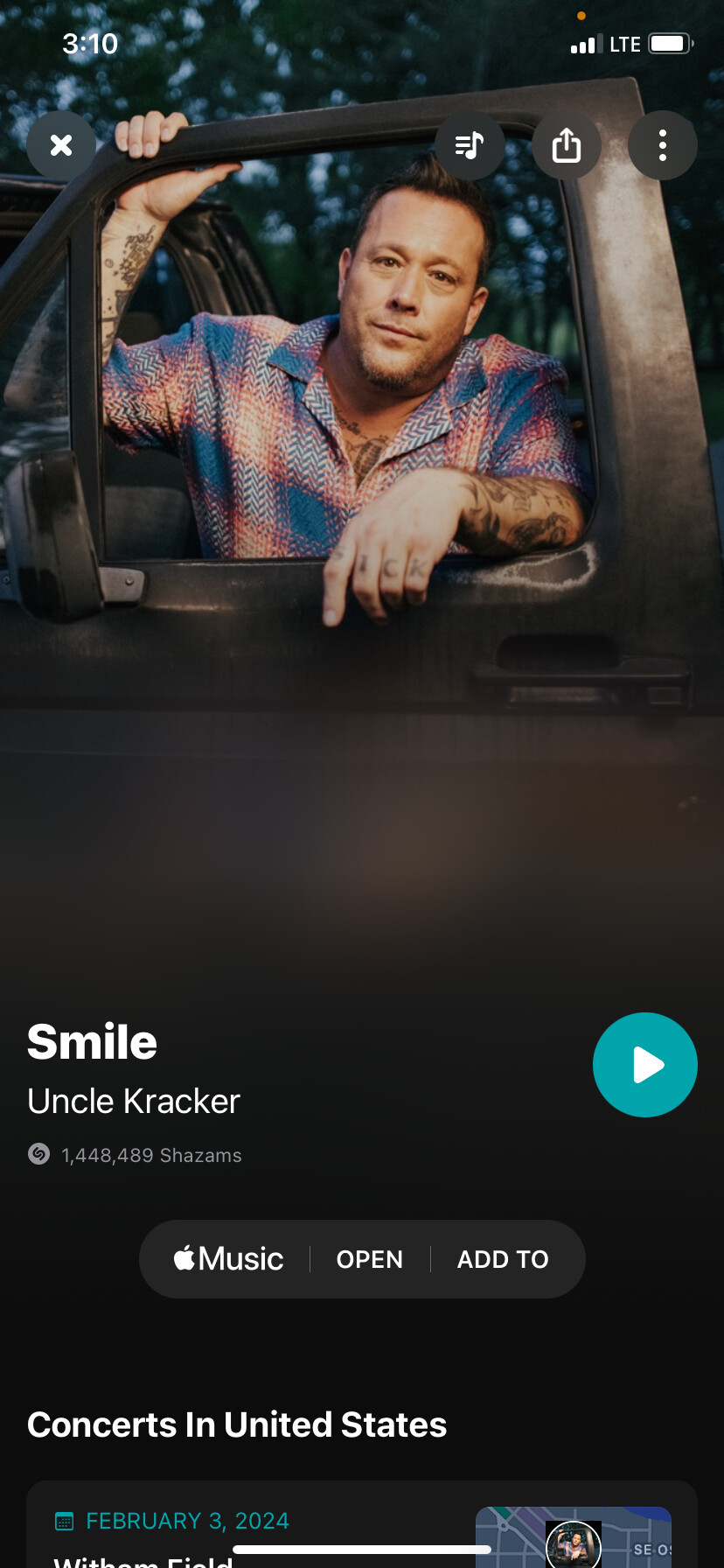Open Uncle Kracker artist page
This screenshot has width=724, height=1568.
[x=134, y=1102]
